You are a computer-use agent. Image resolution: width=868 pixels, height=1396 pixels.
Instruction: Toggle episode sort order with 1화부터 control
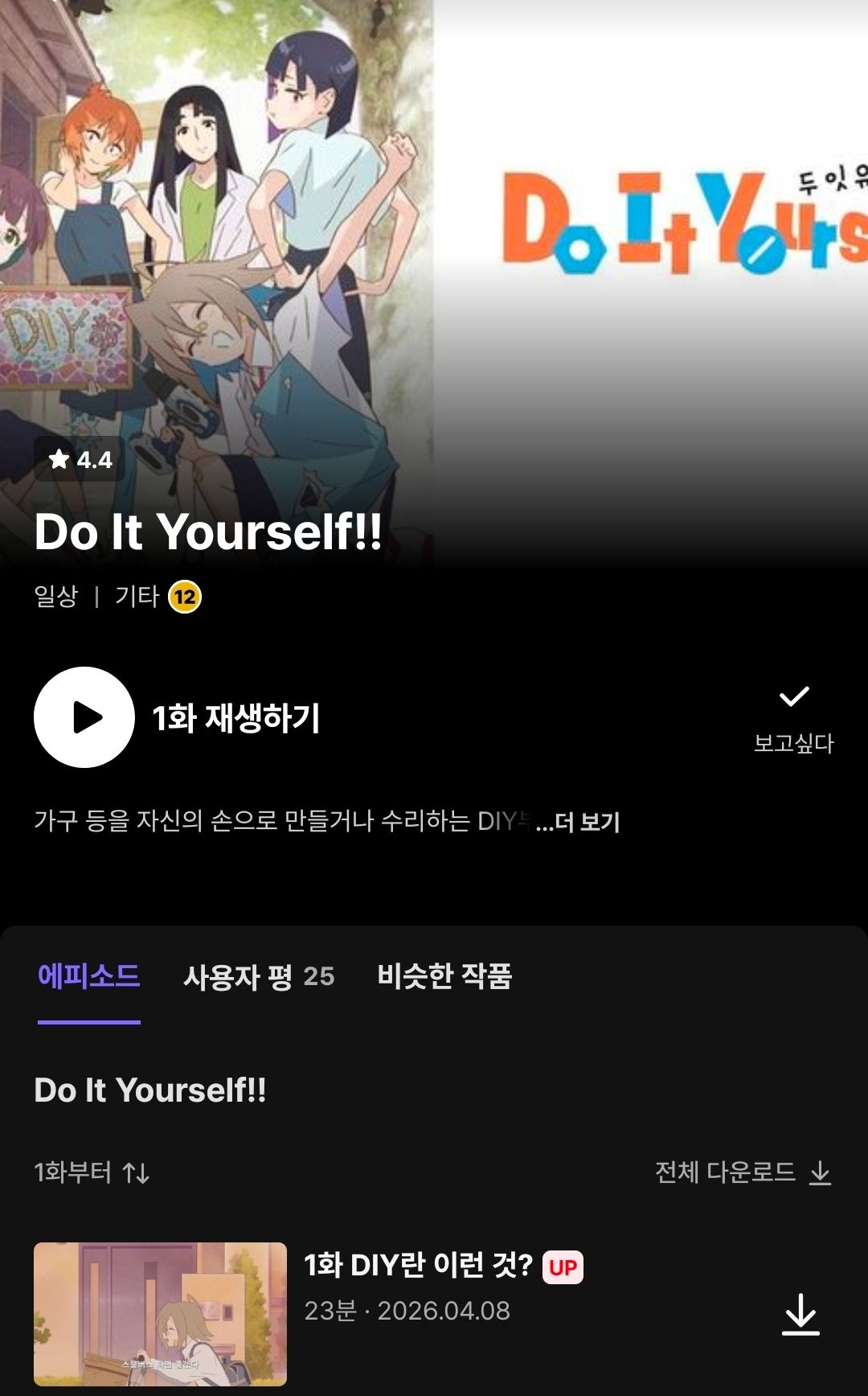click(x=88, y=1174)
